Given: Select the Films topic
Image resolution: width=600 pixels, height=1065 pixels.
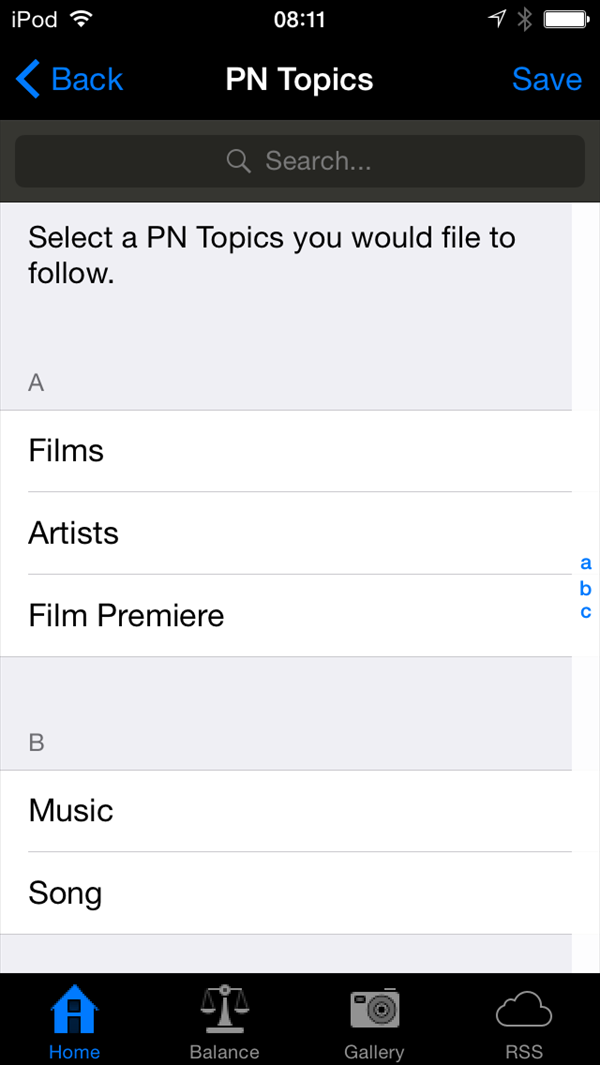Looking at the screenshot, I should click(x=286, y=451).
